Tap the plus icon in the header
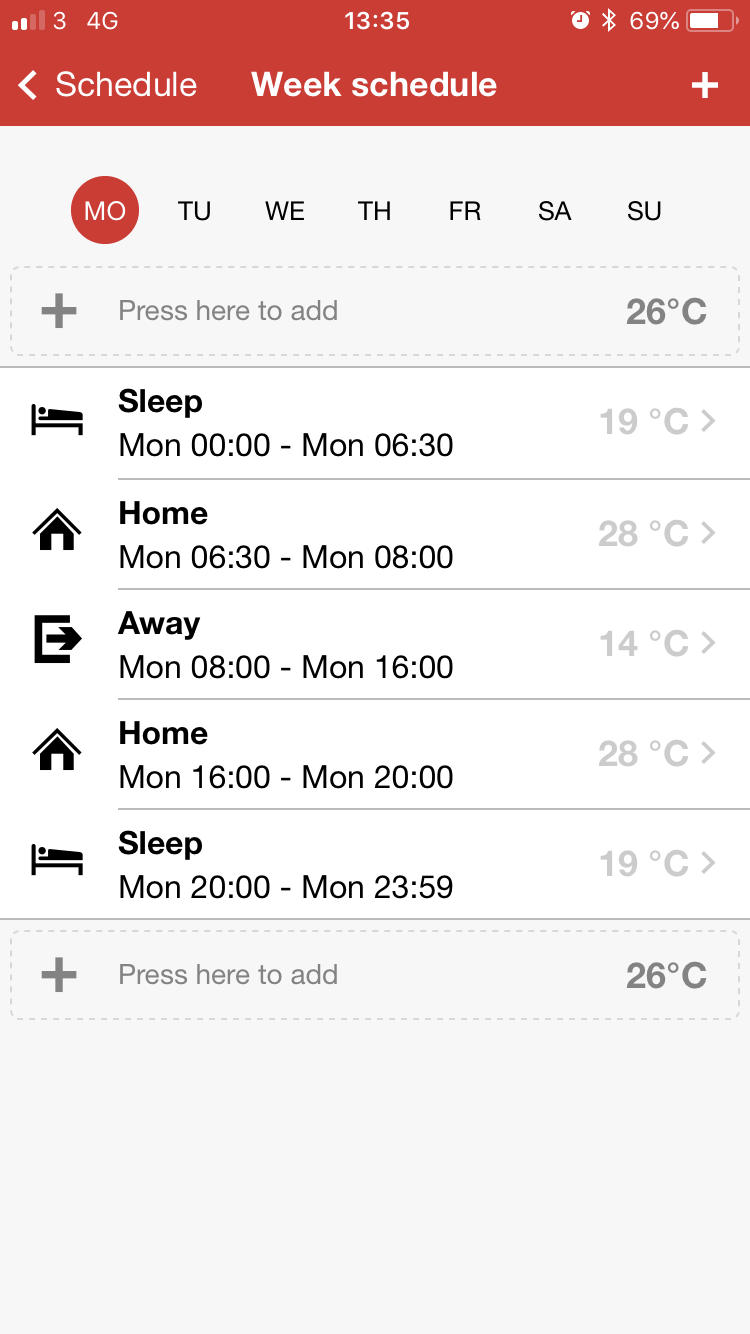Viewport: 750px width, 1334px height. pos(705,85)
